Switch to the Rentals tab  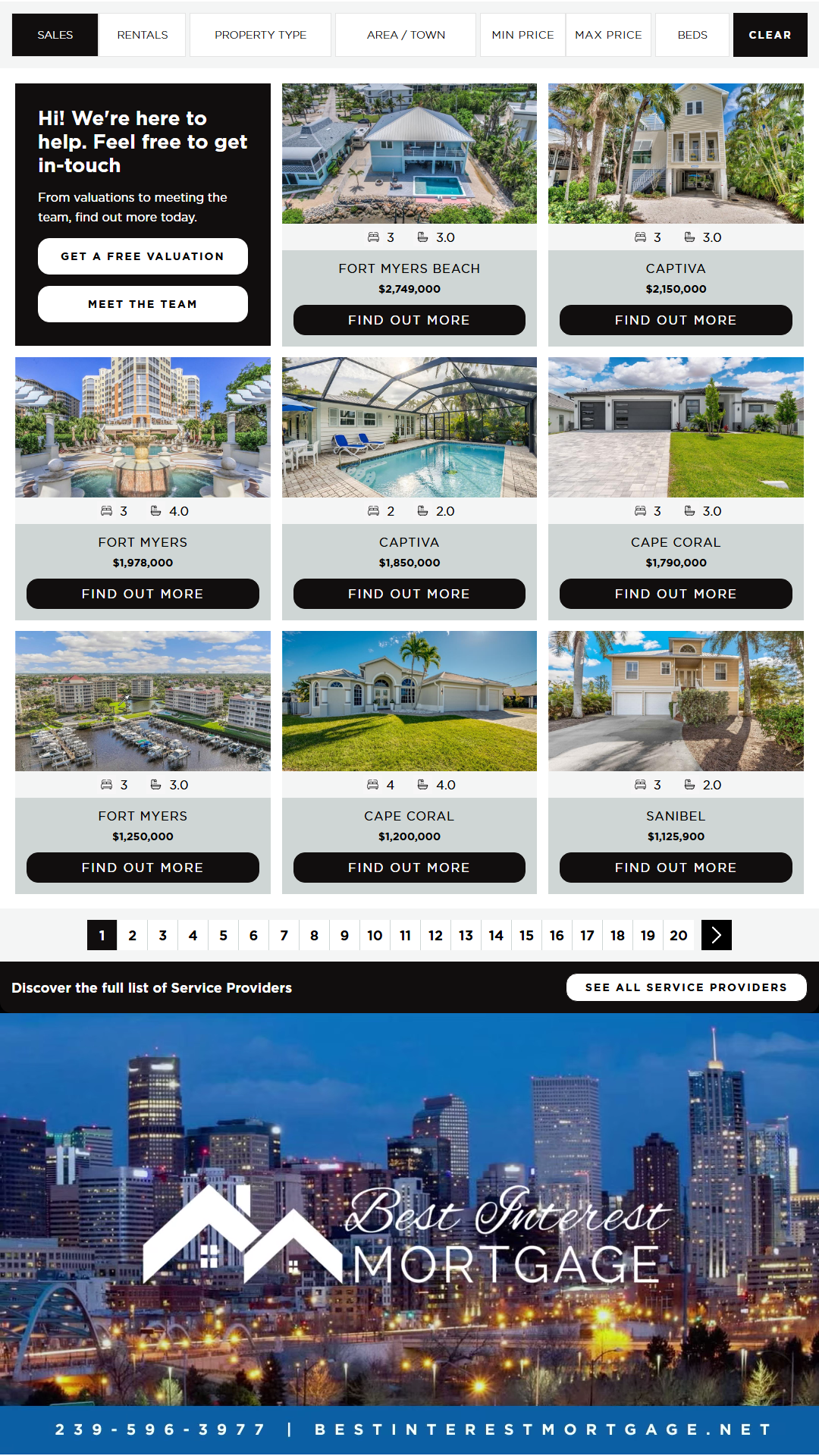143,35
